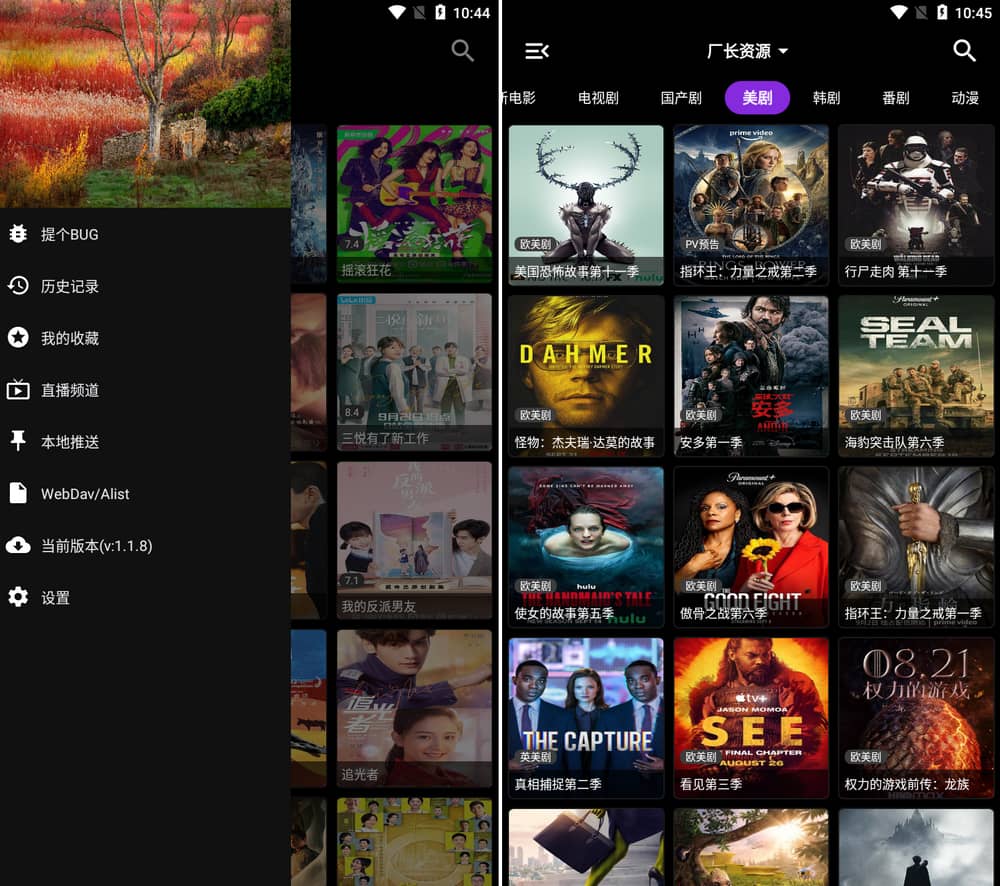The width and height of the screenshot is (1000, 886).
Task: Select the 番剧 tab
Action: 895,98
